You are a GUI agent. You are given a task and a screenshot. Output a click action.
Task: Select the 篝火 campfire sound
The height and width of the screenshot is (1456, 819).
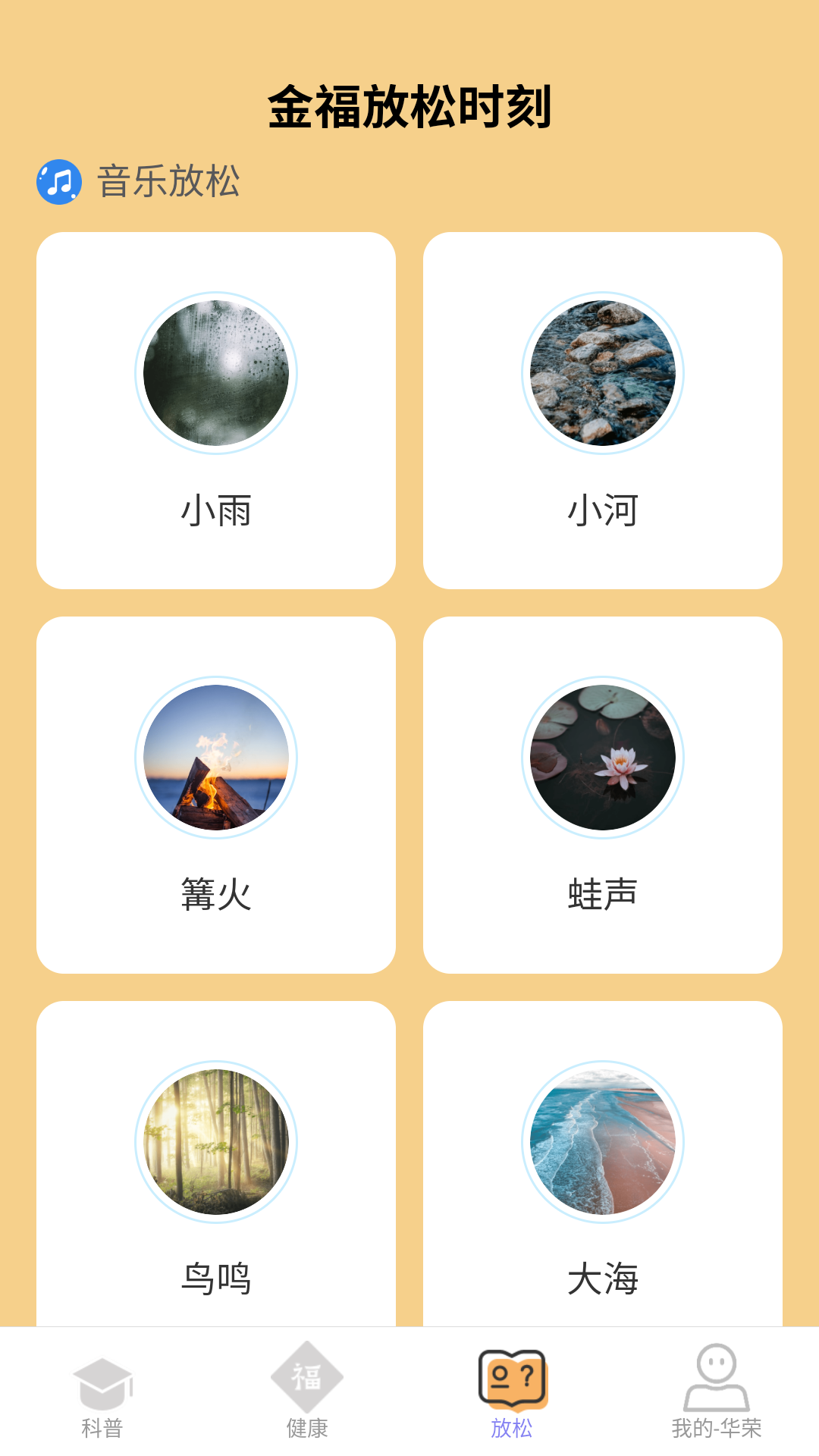pyautogui.click(x=216, y=795)
